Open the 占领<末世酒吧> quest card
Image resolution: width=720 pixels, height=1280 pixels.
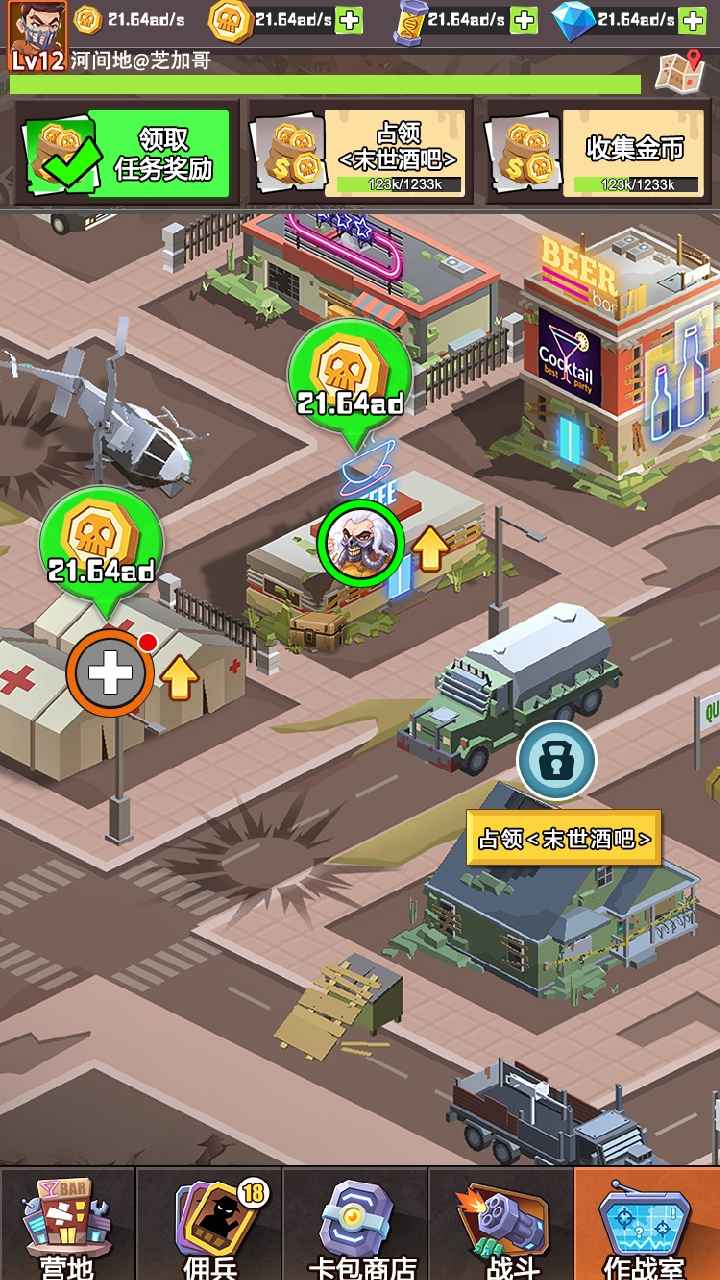point(360,155)
